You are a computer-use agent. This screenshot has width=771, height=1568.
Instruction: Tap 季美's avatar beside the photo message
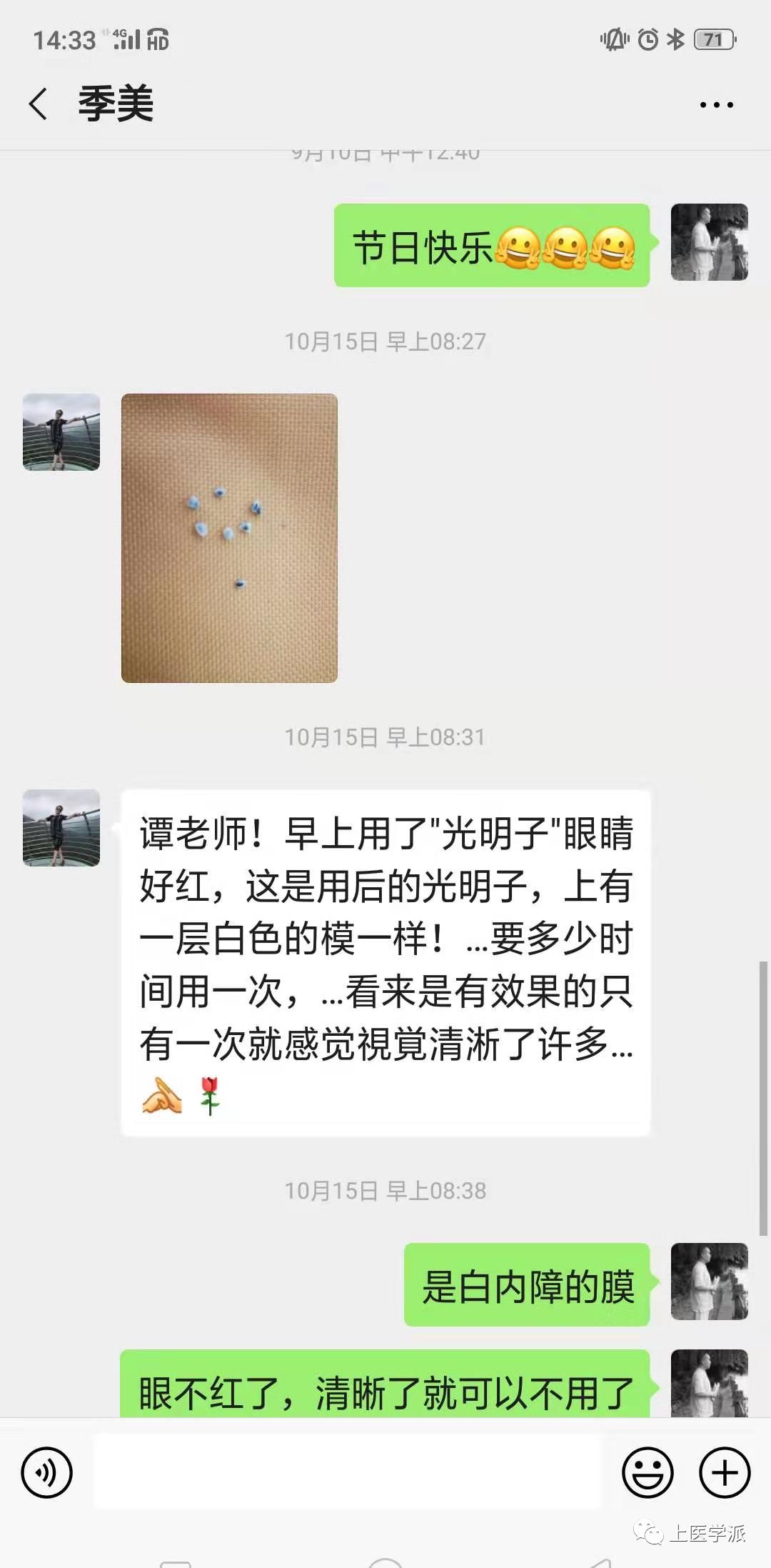[61, 432]
